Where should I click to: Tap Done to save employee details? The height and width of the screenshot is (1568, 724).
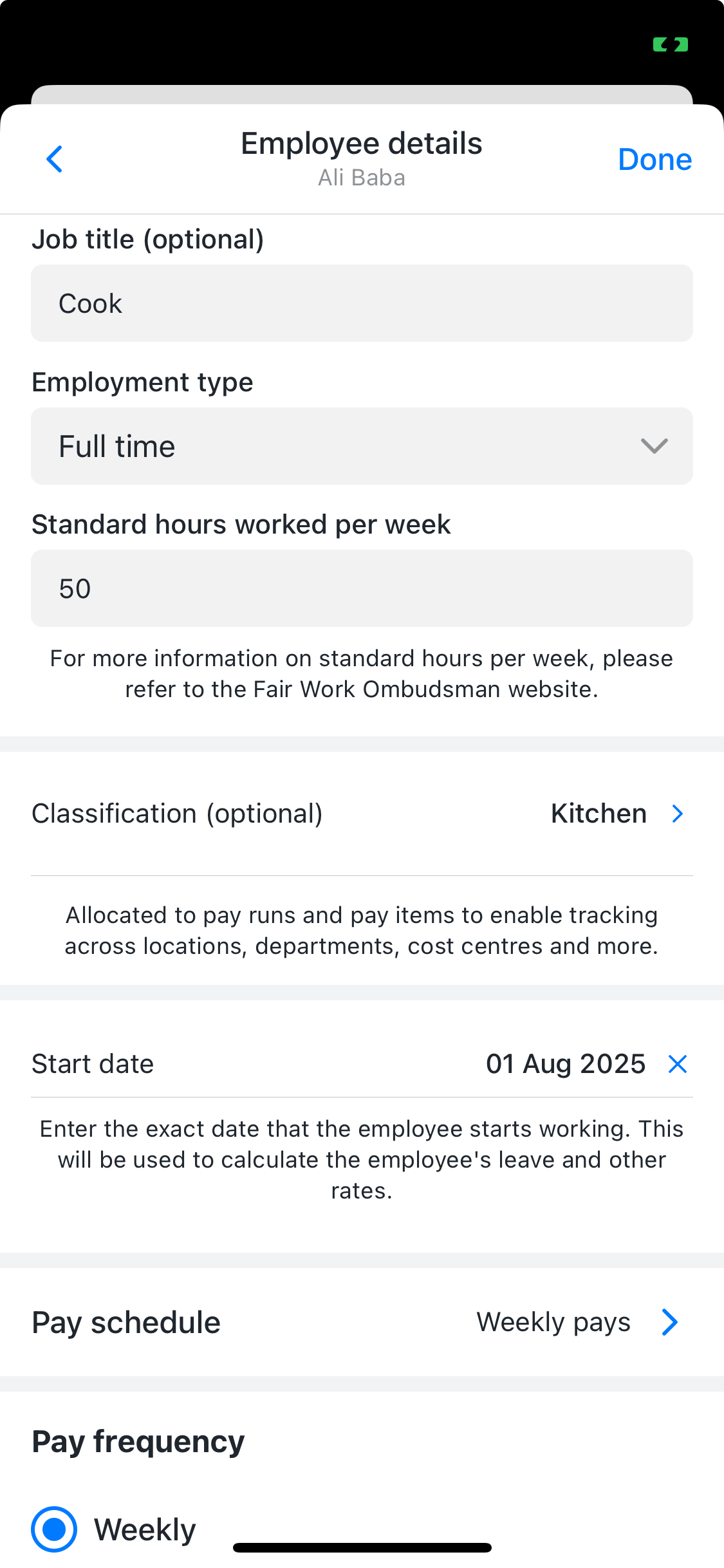tap(654, 160)
